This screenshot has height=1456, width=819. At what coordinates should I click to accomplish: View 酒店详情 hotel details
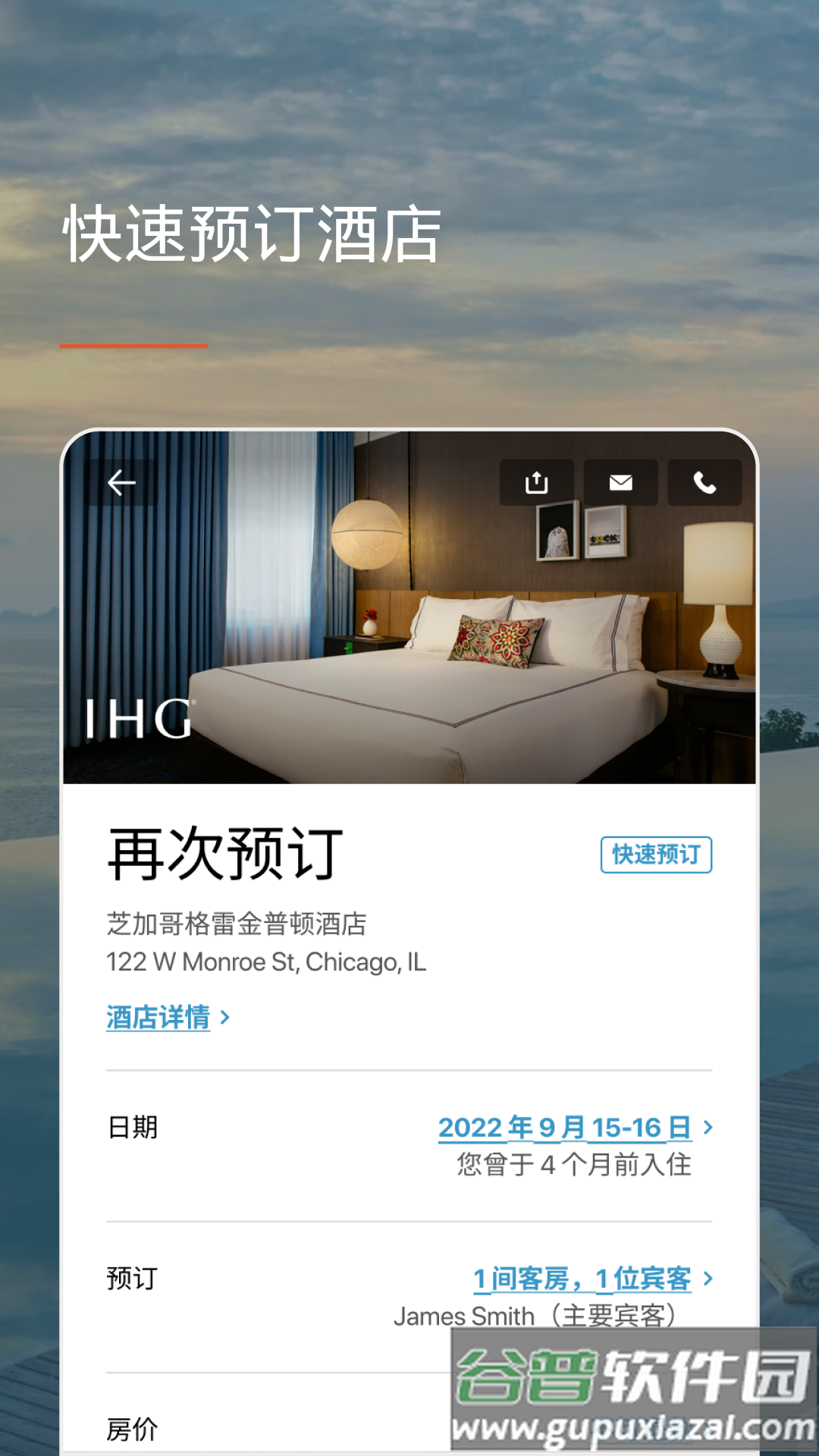pyautogui.click(x=155, y=1019)
